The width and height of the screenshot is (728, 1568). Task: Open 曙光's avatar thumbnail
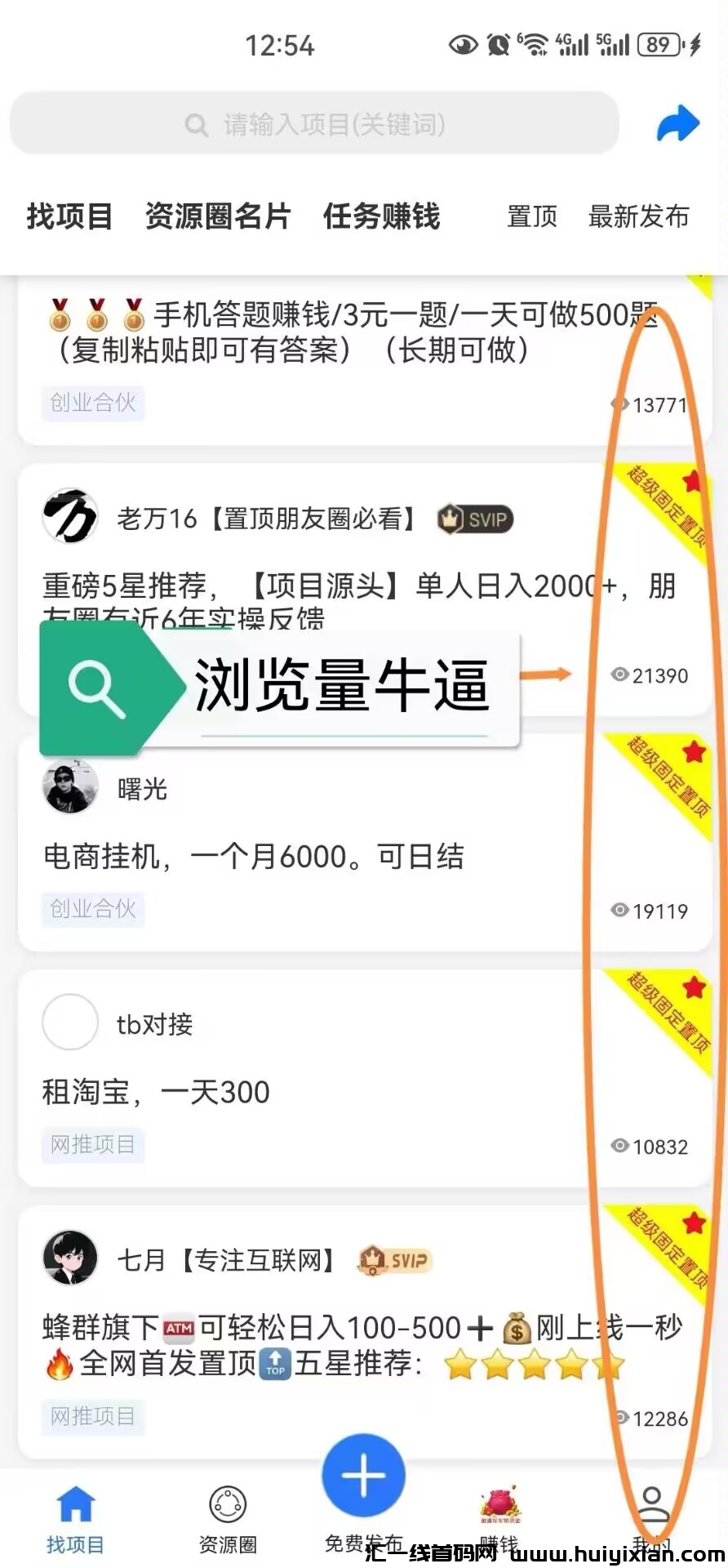70,786
